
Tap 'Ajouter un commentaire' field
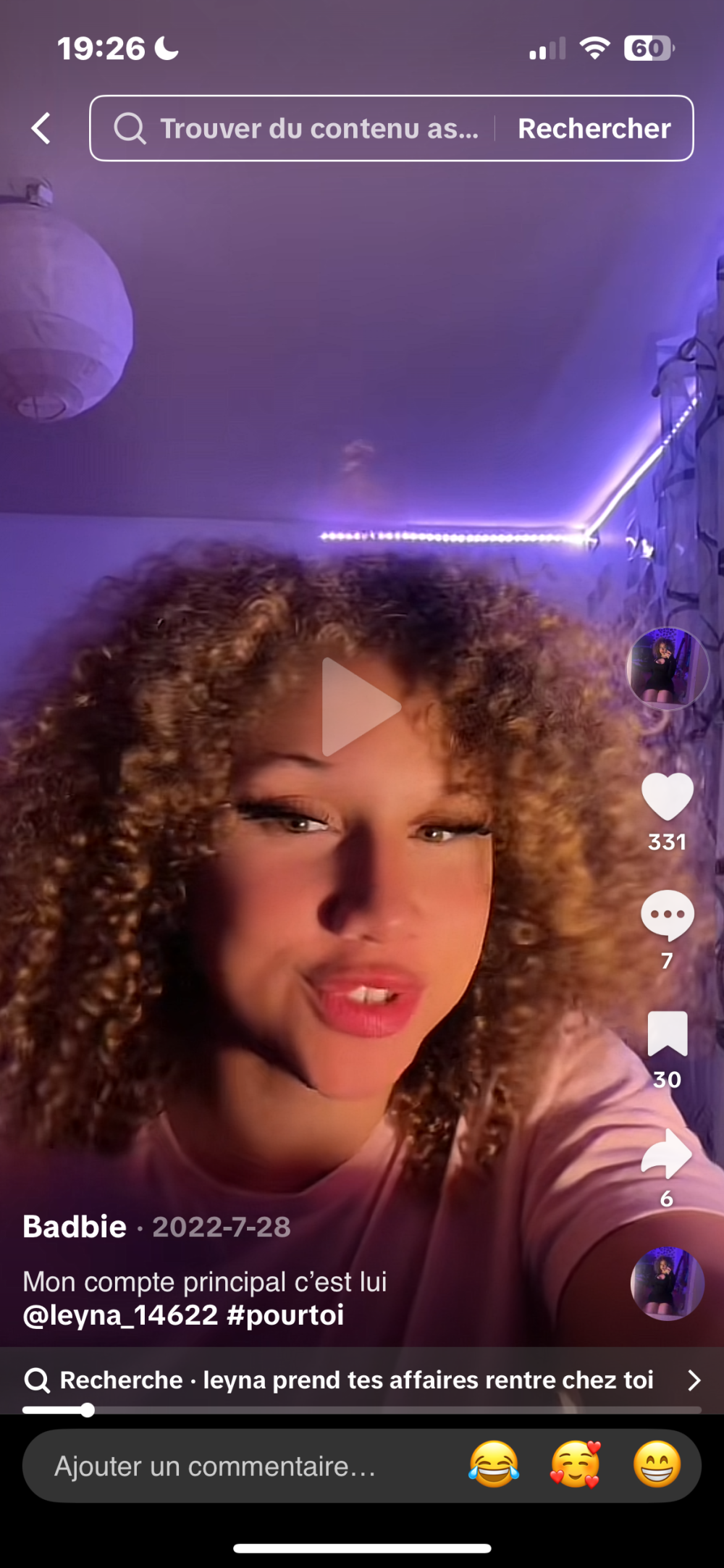pyautogui.click(x=217, y=1467)
